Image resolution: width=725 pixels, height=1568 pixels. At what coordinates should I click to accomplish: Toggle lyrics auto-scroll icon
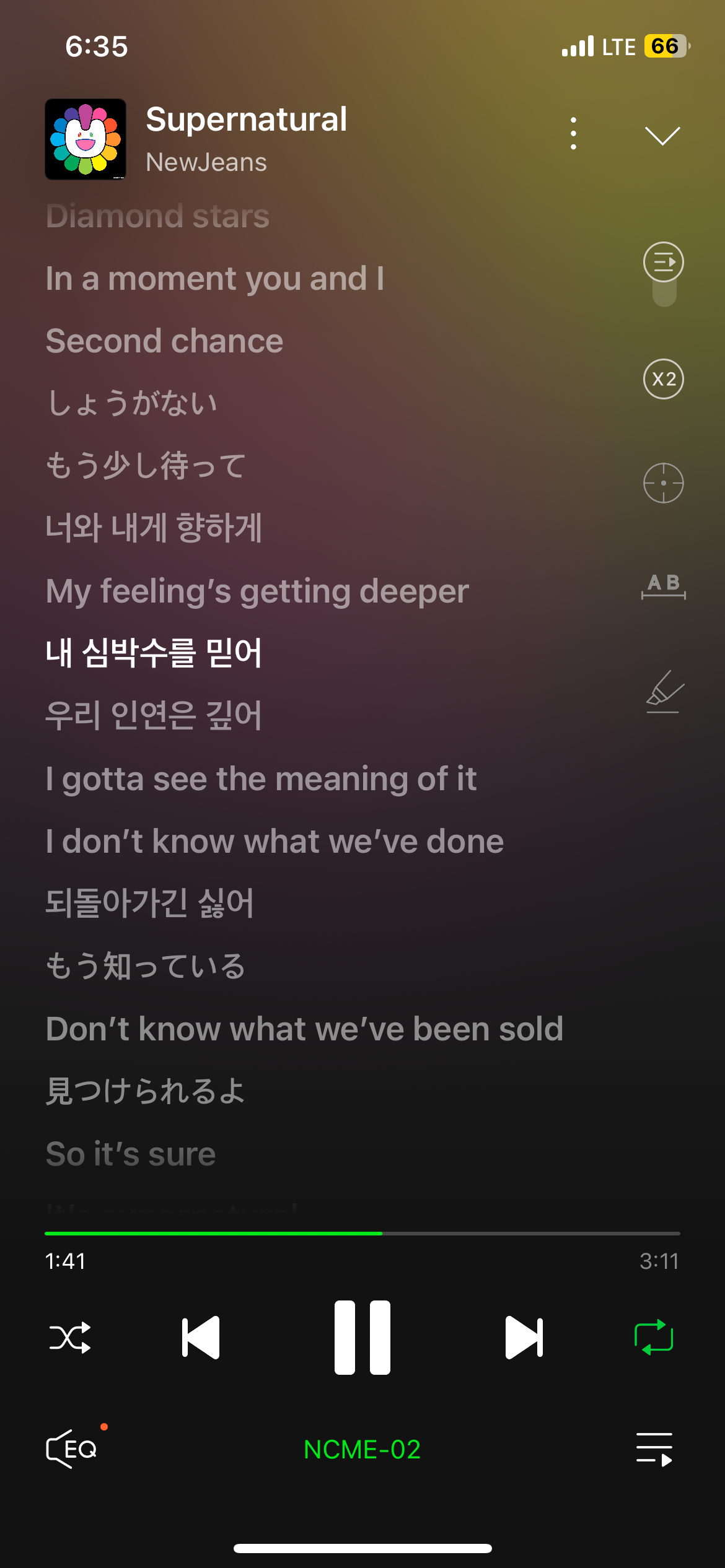(x=664, y=262)
